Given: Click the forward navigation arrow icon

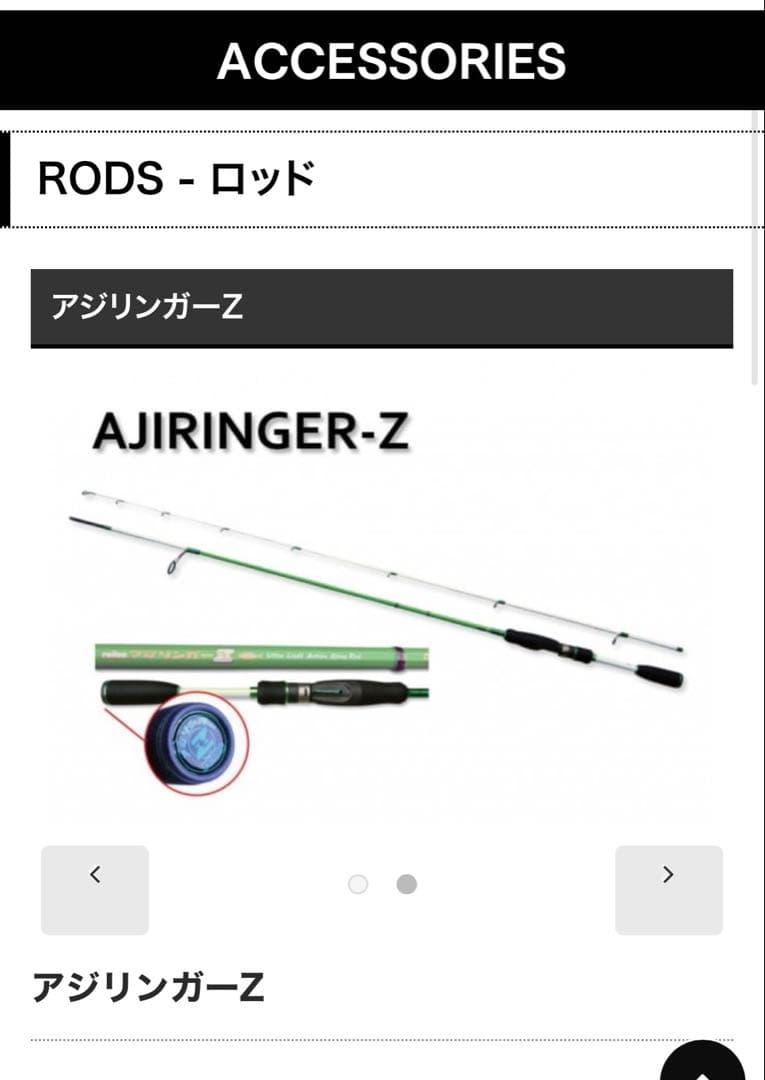Looking at the screenshot, I should (668, 873).
